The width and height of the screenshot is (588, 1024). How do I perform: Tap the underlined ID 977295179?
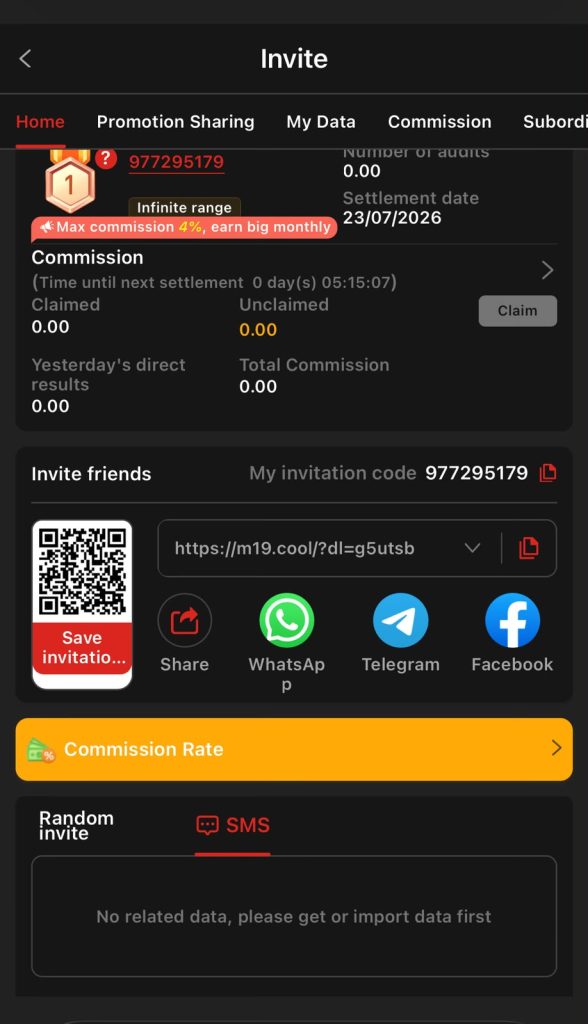176,162
